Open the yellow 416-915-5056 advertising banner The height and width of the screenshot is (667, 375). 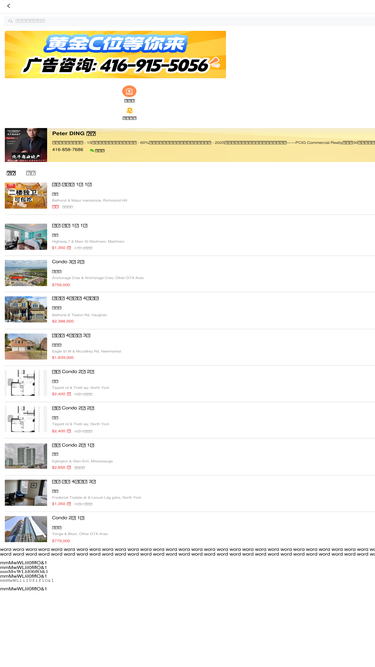pyautogui.click(x=115, y=54)
